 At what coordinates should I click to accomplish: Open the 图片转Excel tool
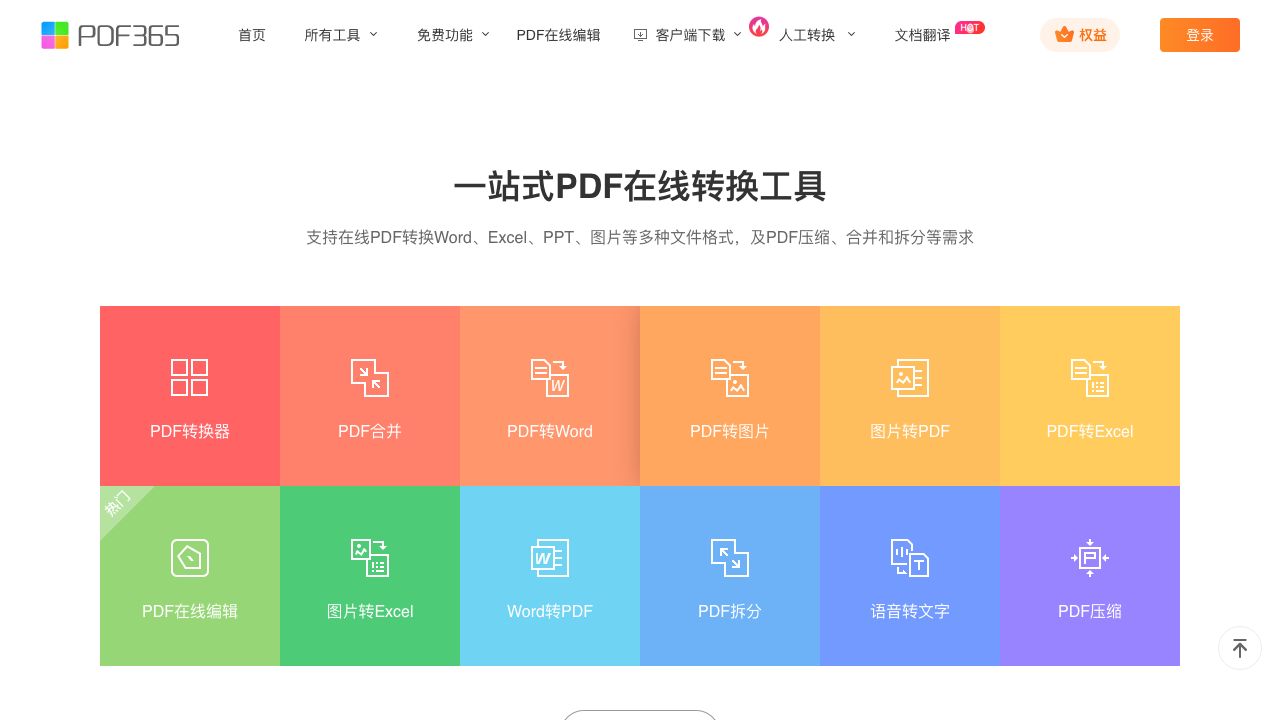pos(370,576)
